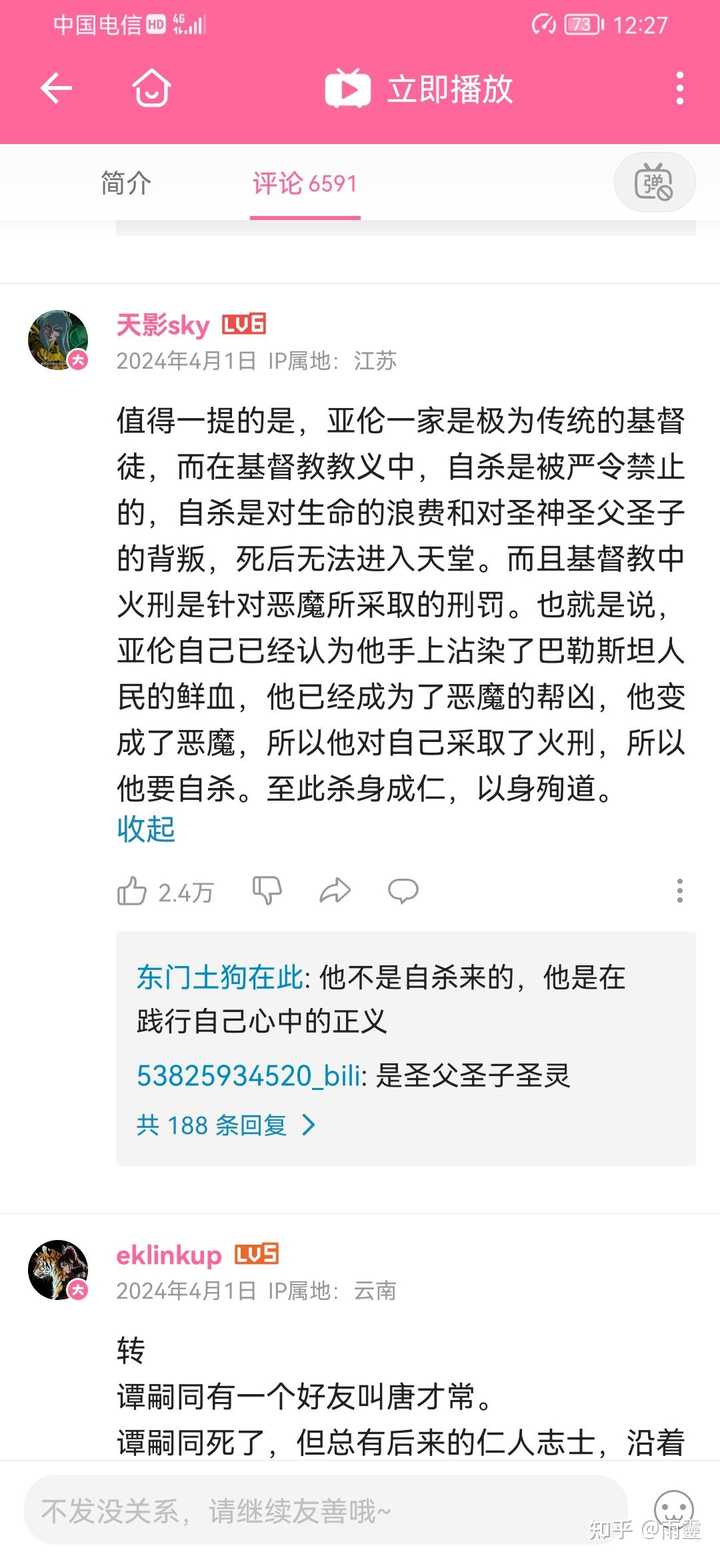Tap the comment input field at the bottom

(x=325, y=1510)
